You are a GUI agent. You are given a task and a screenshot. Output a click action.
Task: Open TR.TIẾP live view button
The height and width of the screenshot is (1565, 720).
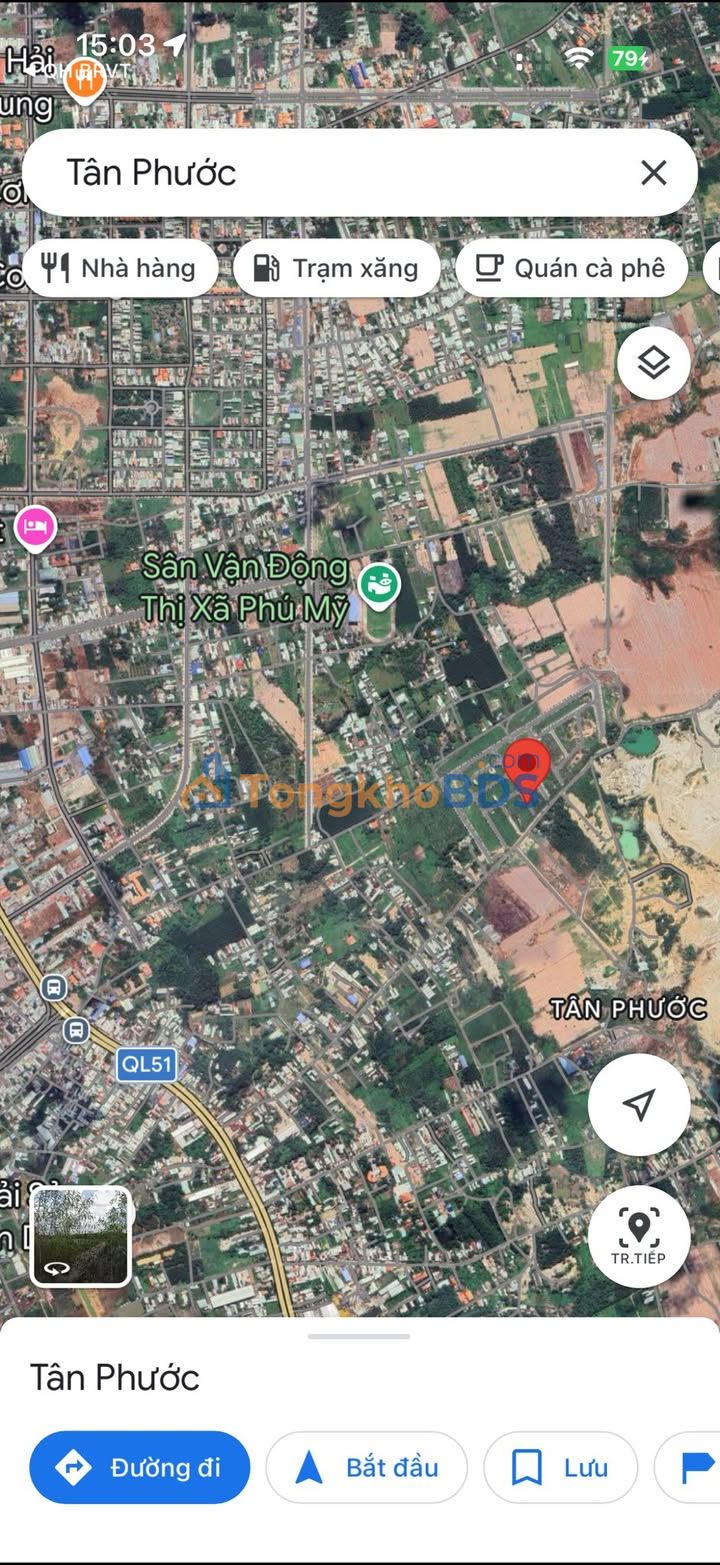[x=639, y=1236]
